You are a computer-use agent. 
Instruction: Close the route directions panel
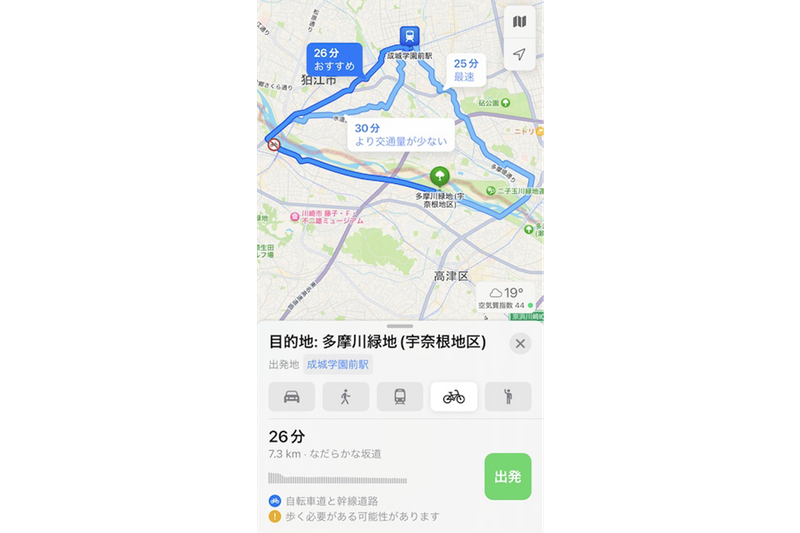click(520, 344)
